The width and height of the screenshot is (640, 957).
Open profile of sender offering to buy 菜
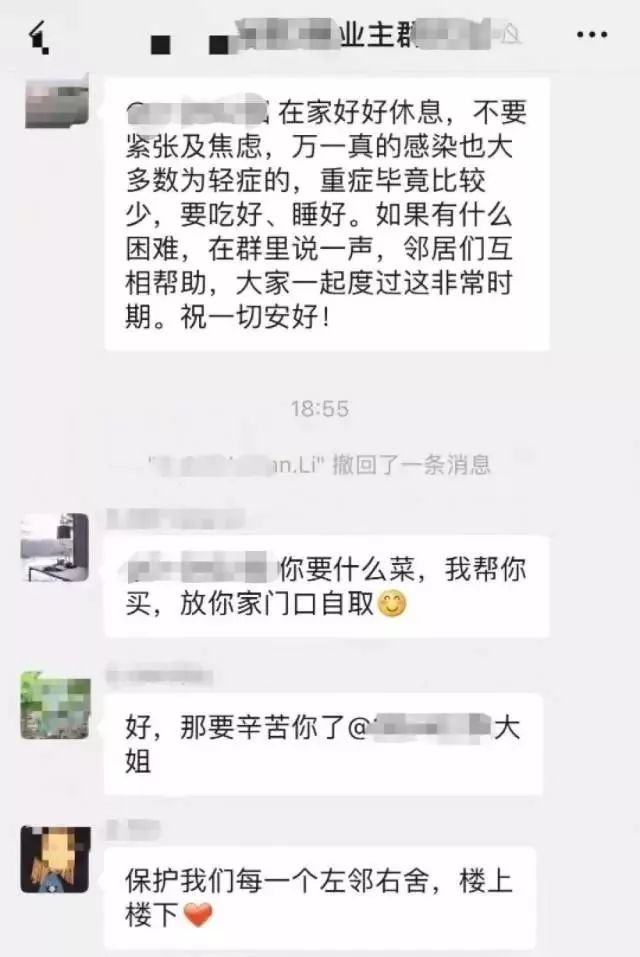coord(56,548)
